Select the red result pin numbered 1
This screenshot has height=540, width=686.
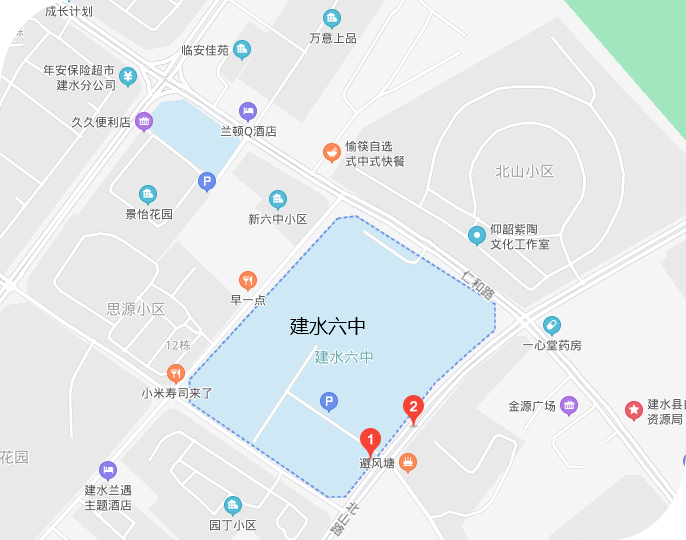tap(369, 440)
